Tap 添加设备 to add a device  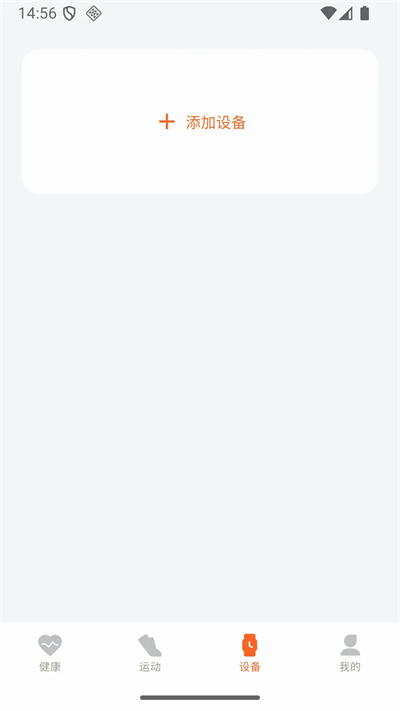(x=202, y=122)
